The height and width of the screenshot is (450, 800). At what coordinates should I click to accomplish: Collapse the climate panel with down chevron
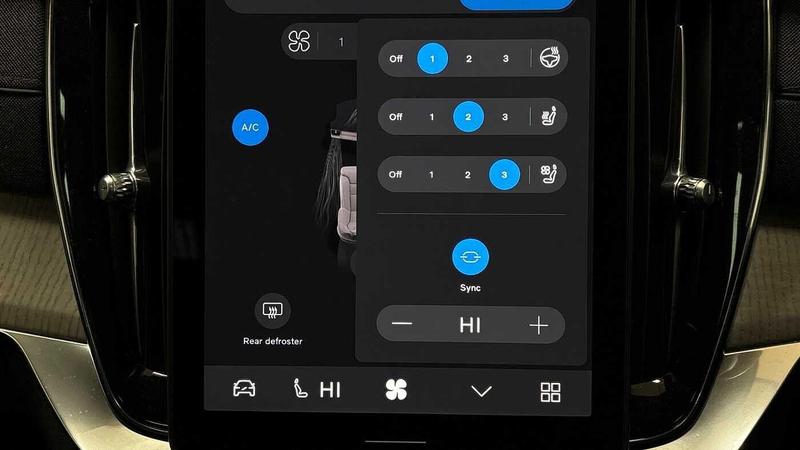(481, 391)
